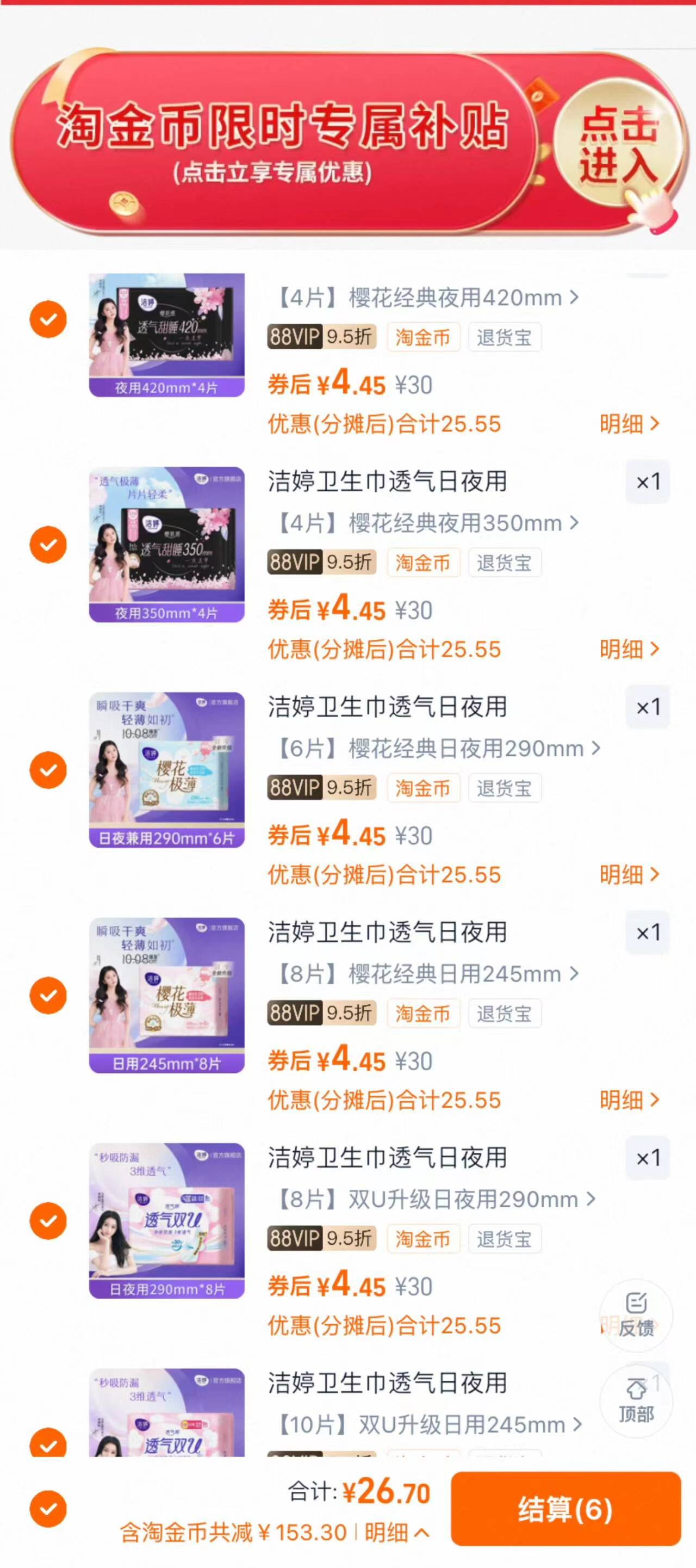Screen dimensions: 696x1568
Task: Uncheck the 日夜用290mm*8片 双U item
Action: click(48, 1220)
